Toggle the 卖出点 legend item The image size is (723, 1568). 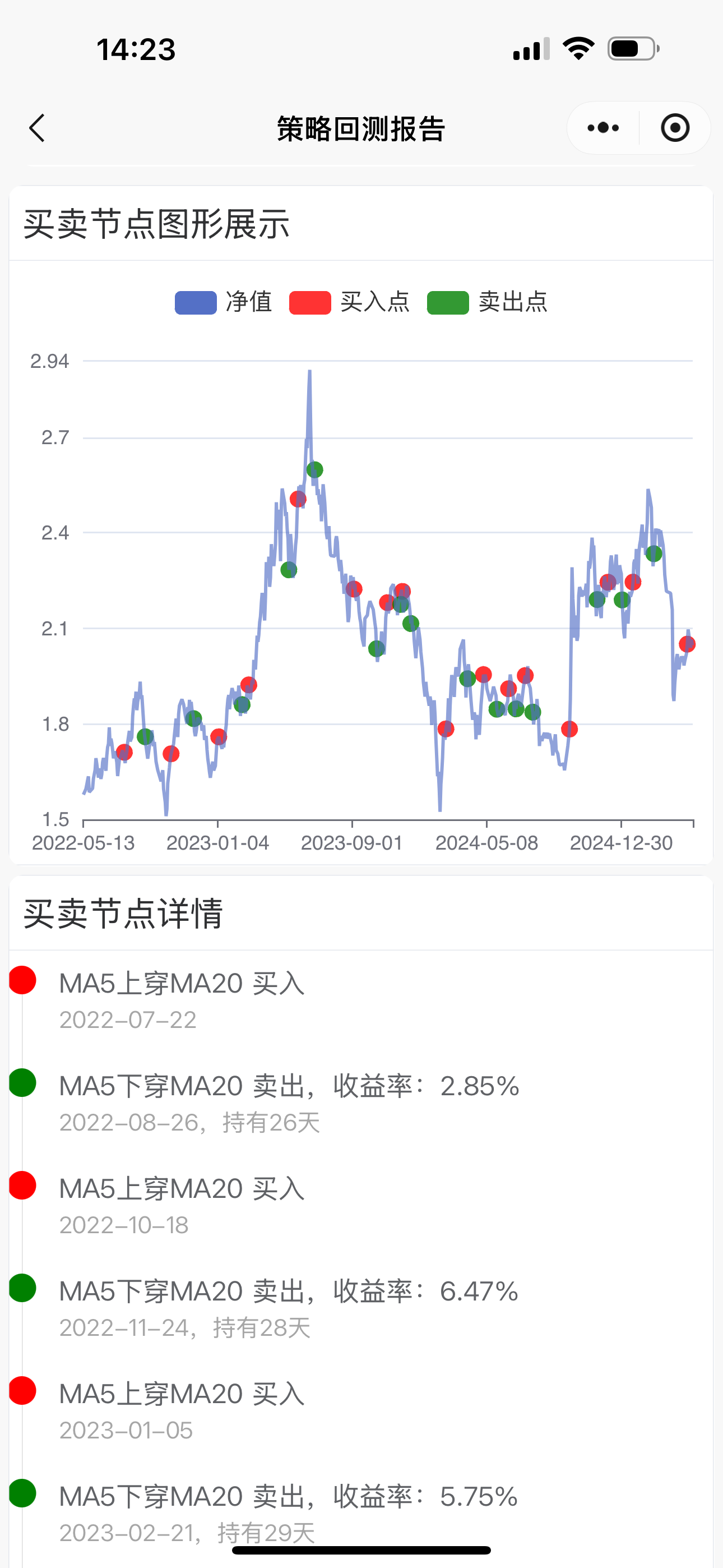pos(487,302)
